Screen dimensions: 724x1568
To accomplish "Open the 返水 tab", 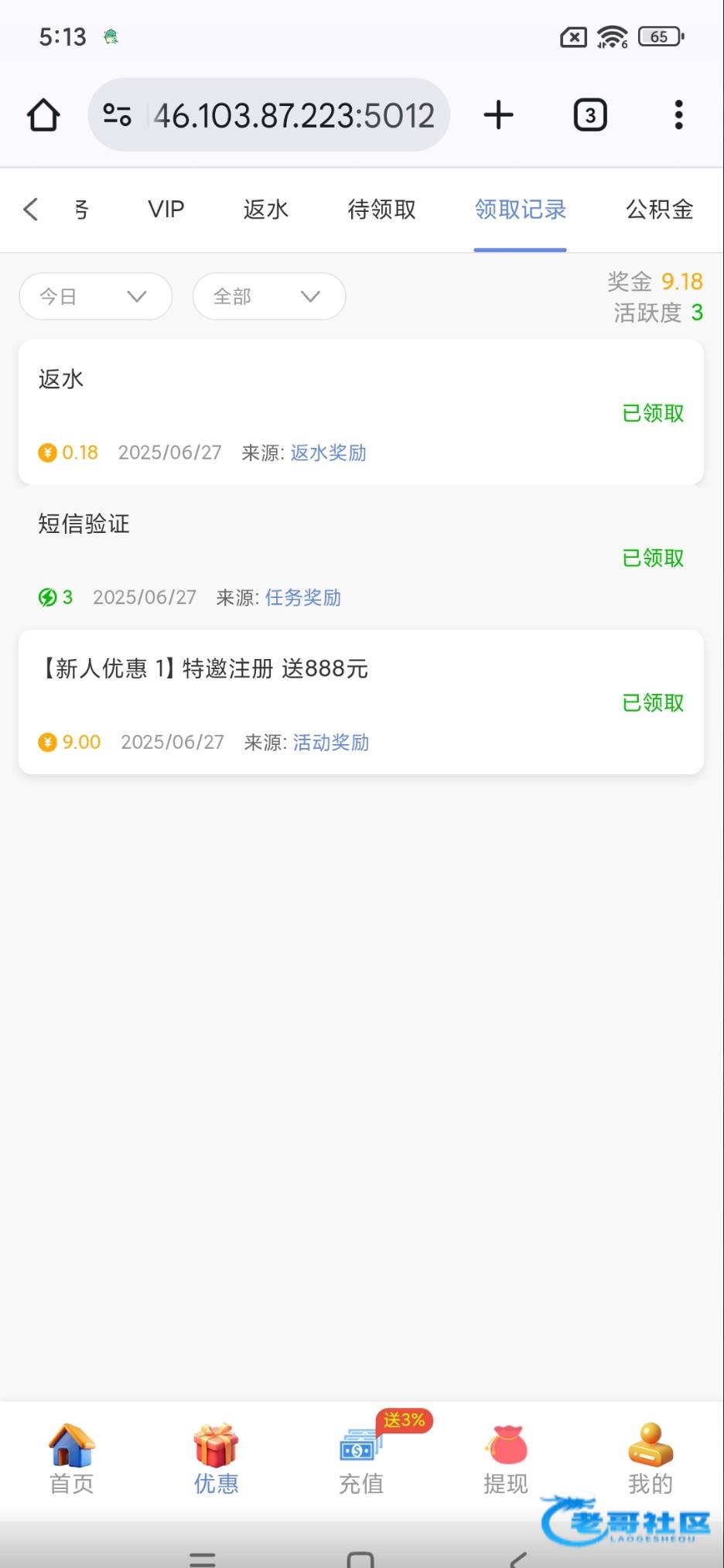I will point(265,209).
